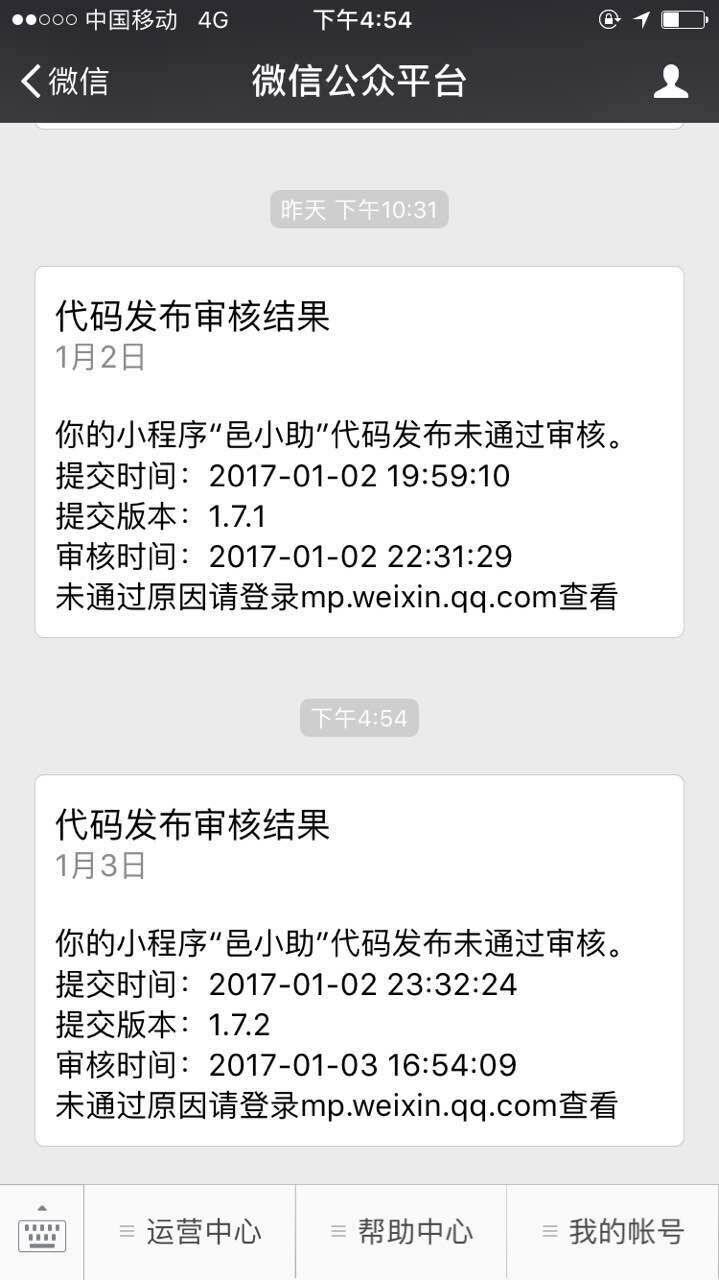The width and height of the screenshot is (719, 1280).
Task: Open the 我的帐号 menu
Action: click(613, 1232)
